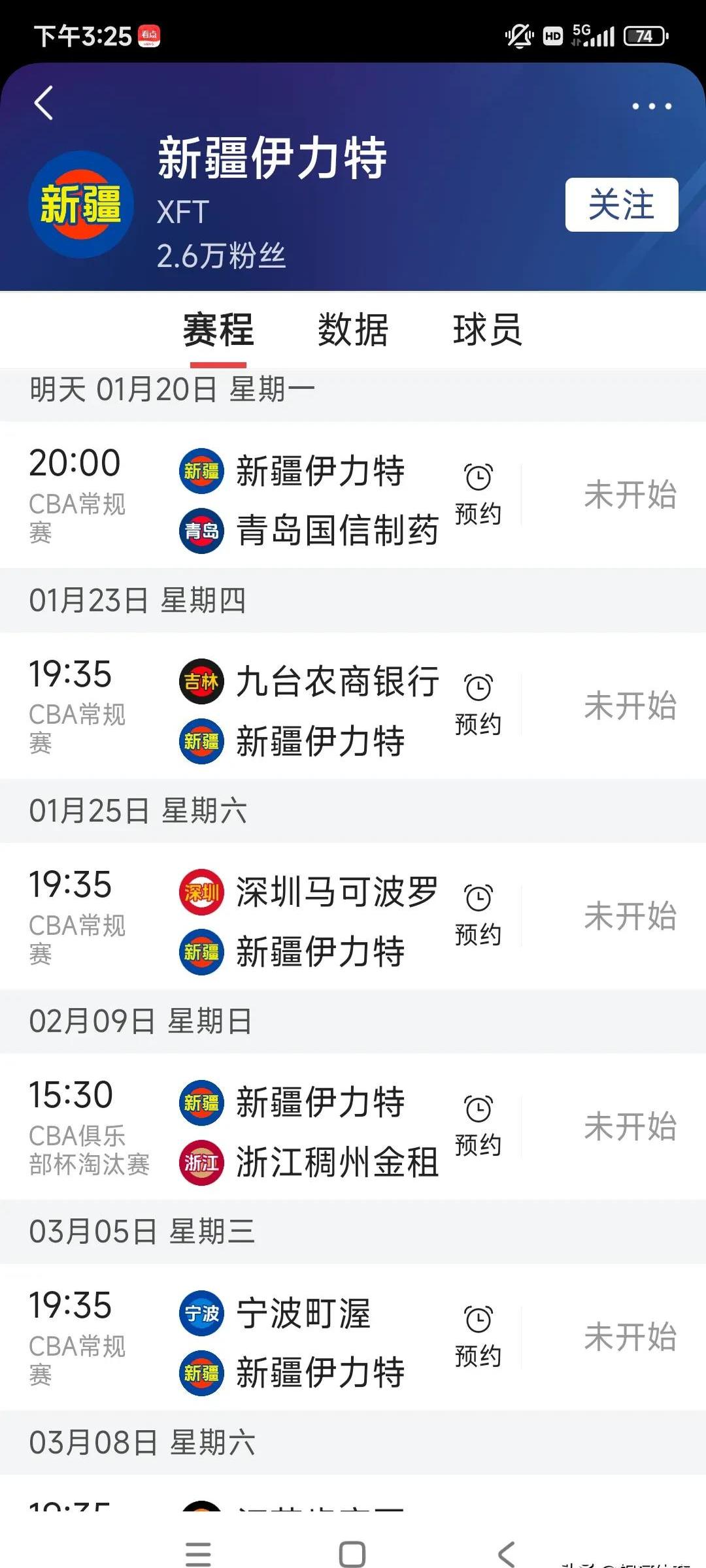Tap the battery indicator showing 74
This screenshot has width=706, height=1568.
coord(644,34)
